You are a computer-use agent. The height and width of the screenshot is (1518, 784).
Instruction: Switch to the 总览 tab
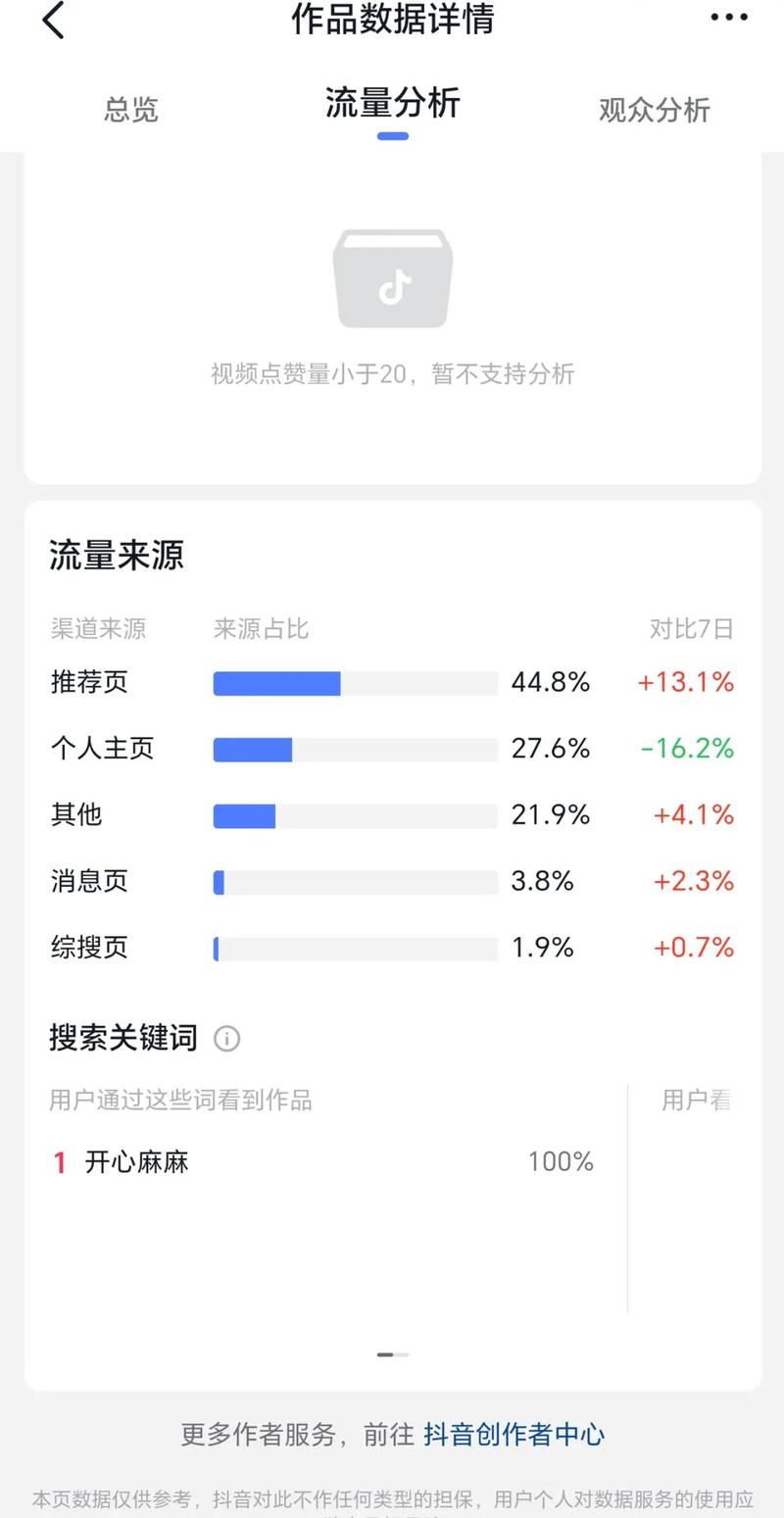pos(131,109)
